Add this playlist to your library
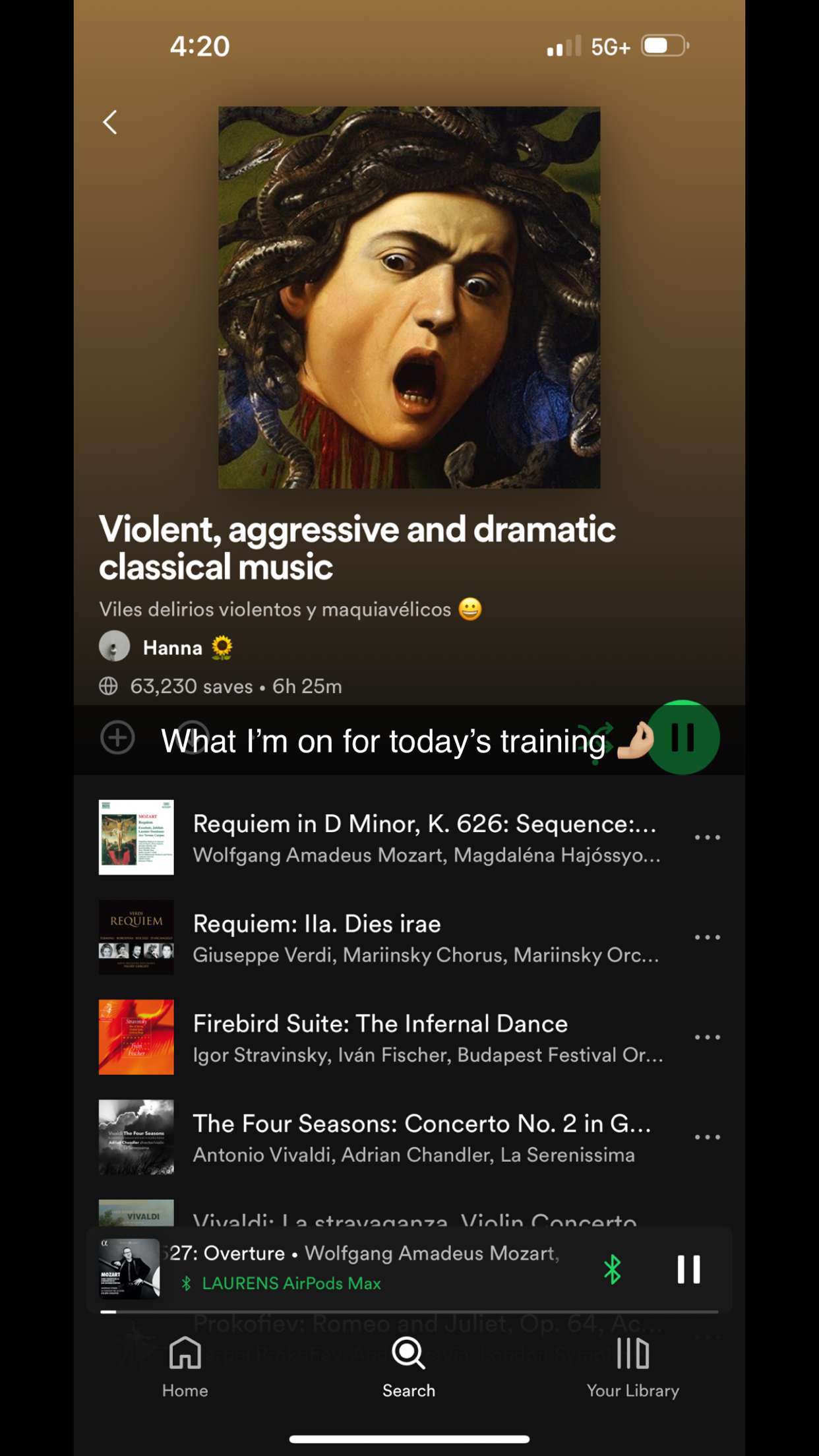 pos(117,737)
